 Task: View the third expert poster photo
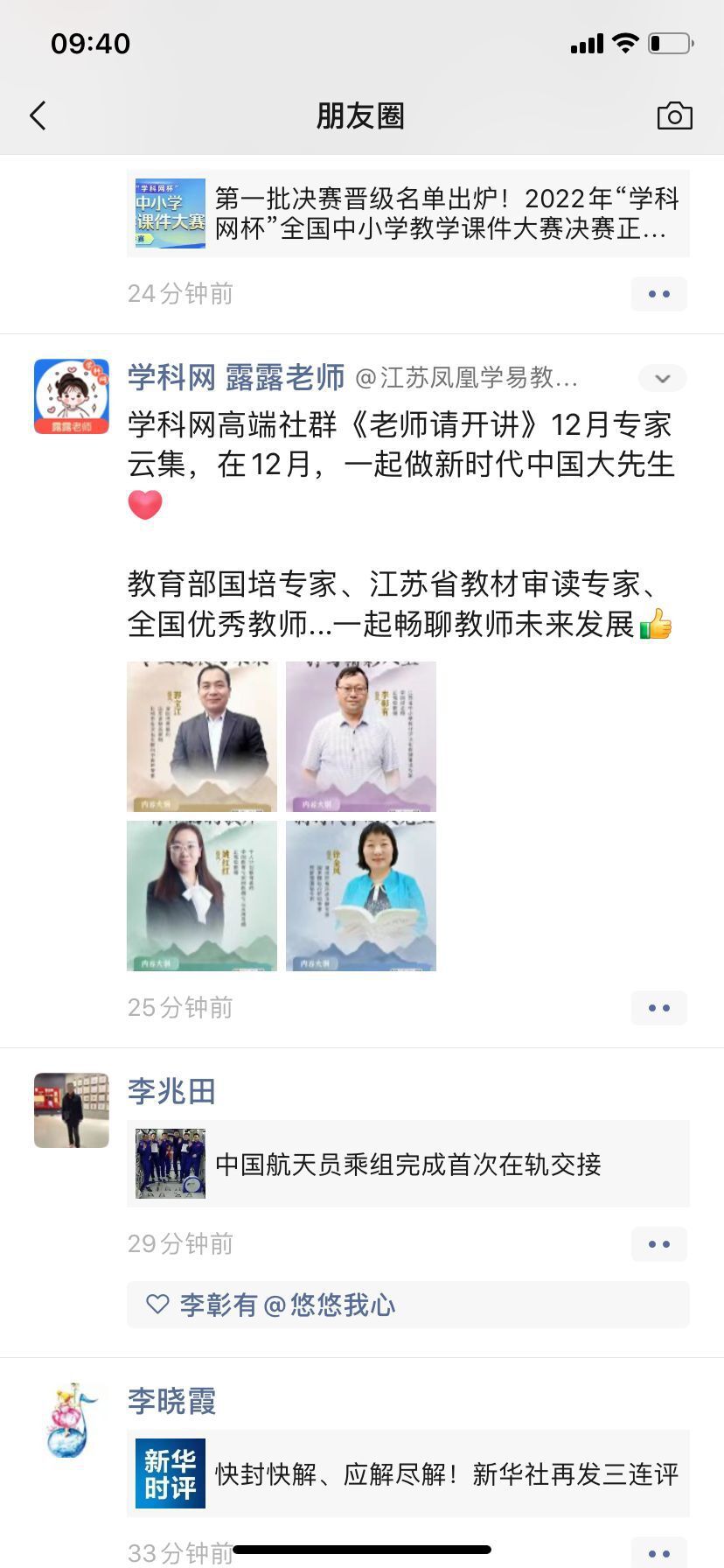[x=202, y=895]
